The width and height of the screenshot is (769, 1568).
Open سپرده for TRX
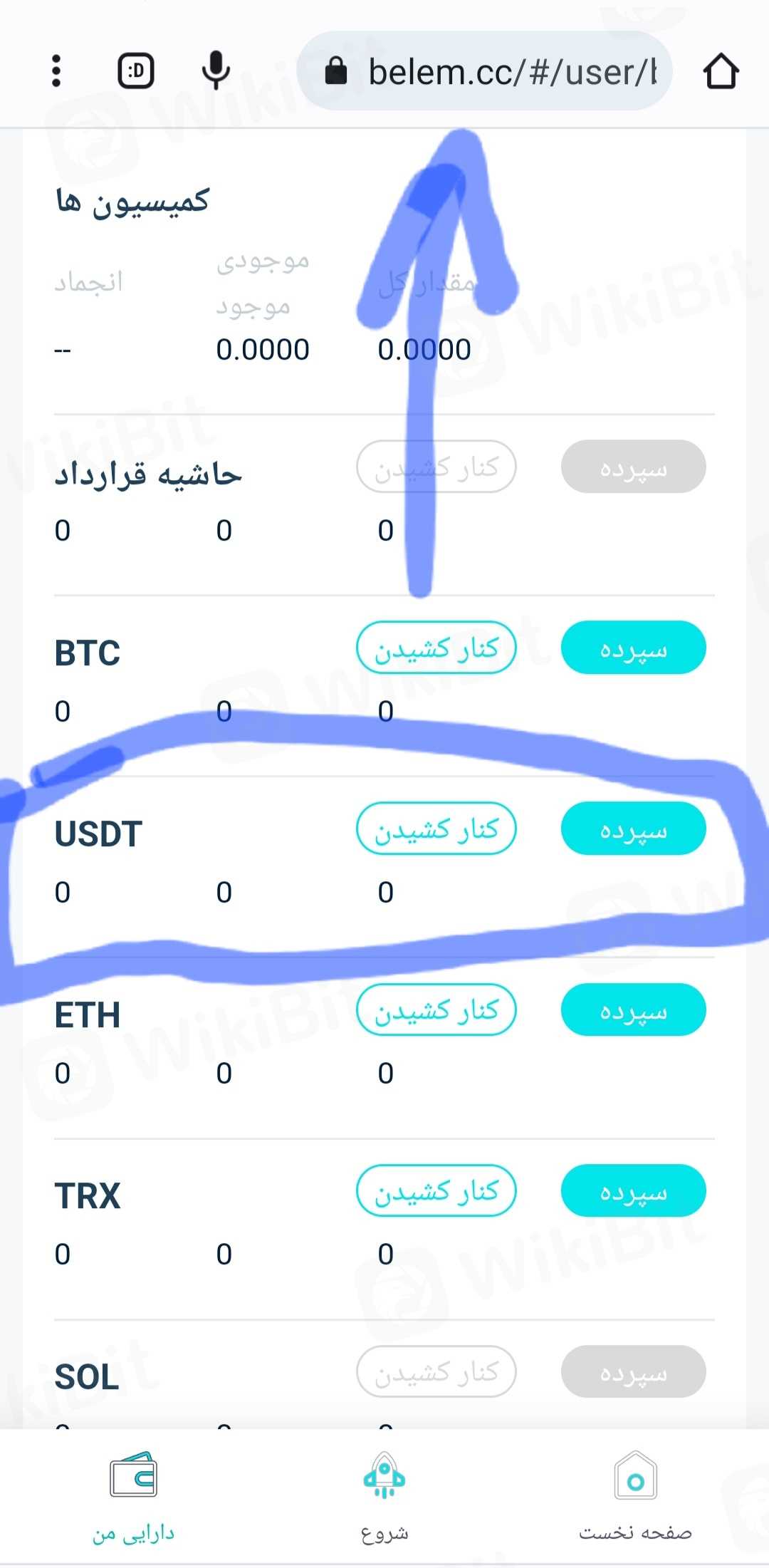[633, 1190]
